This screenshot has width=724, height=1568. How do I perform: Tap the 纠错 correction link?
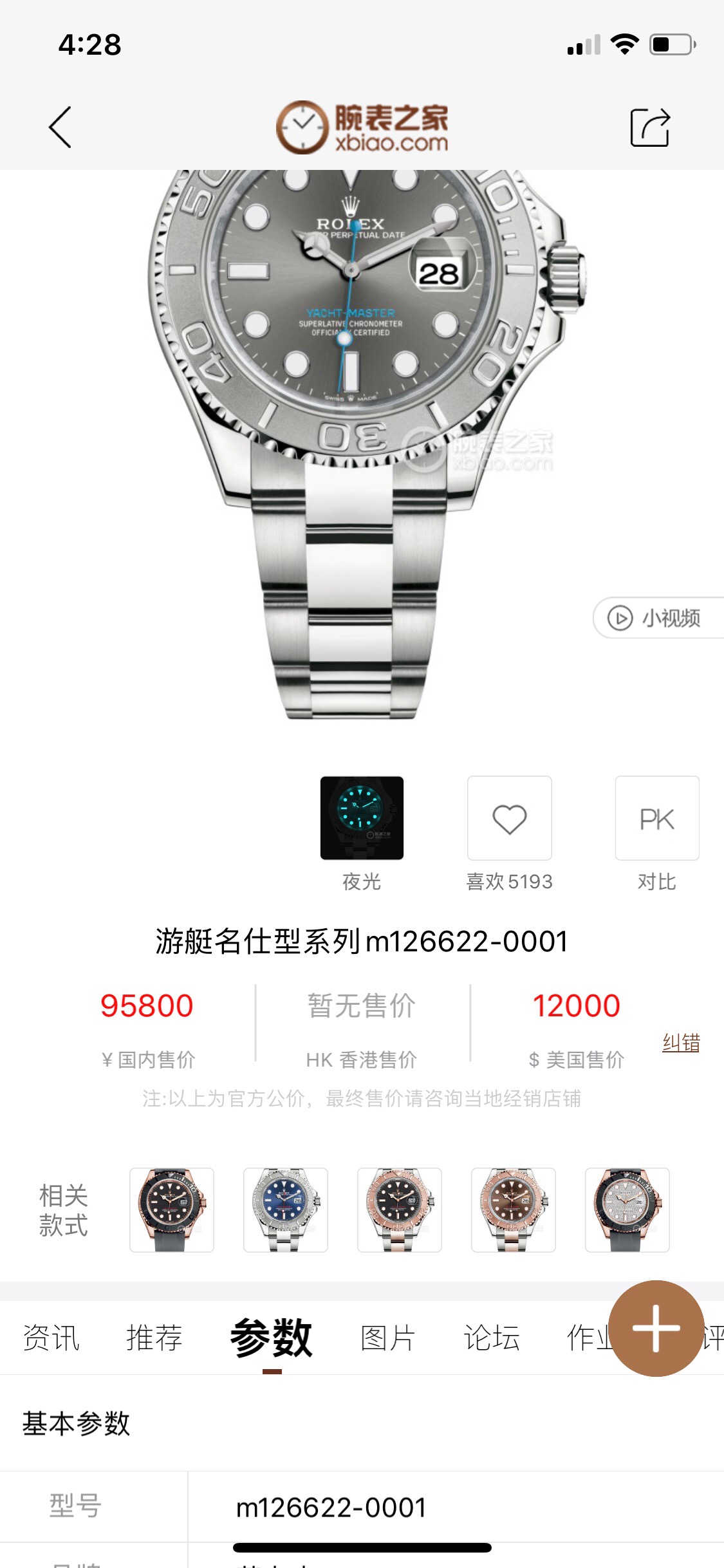click(x=681, y=1043)
